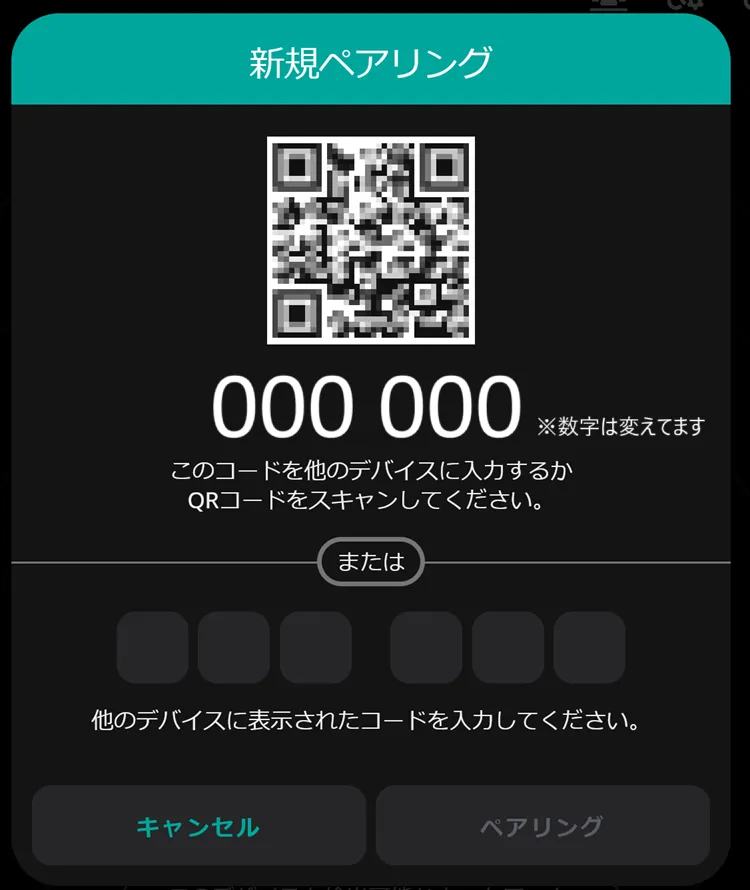
Task: Tap the キャンセル button
Action: point(198,826)
